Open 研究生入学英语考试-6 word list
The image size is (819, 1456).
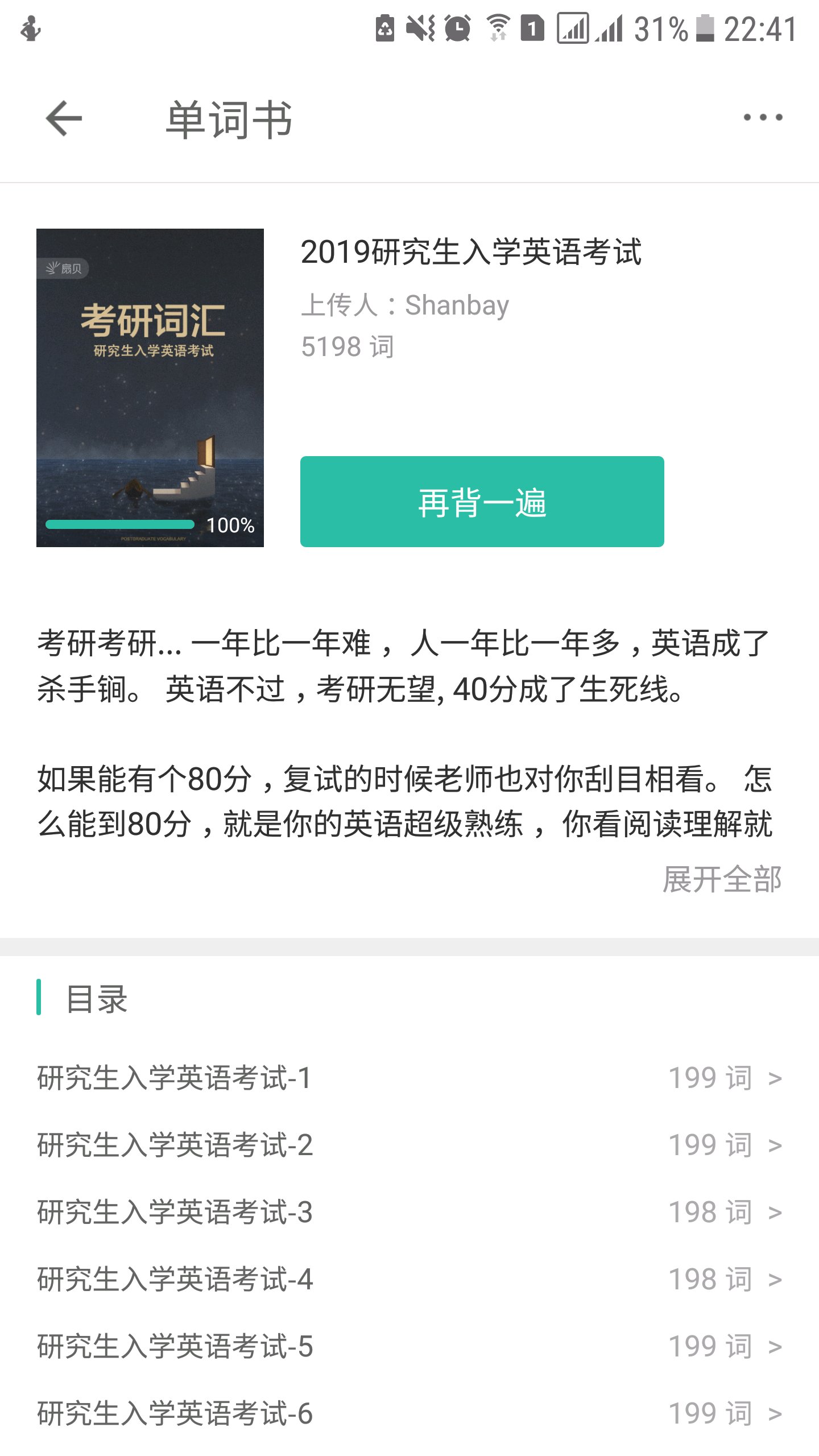[x=409, y=1413]
